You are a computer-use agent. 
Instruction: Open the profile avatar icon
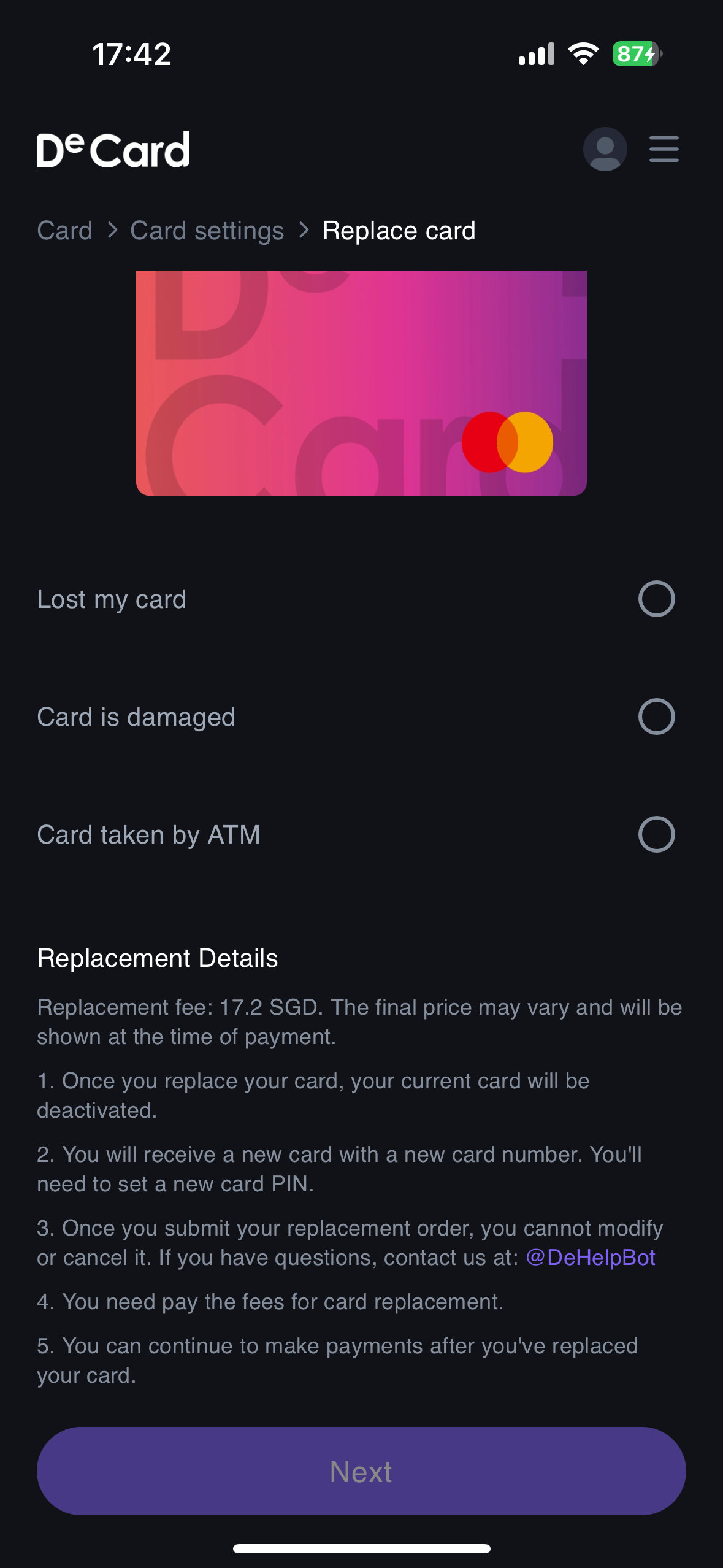[x=605, y=149]
